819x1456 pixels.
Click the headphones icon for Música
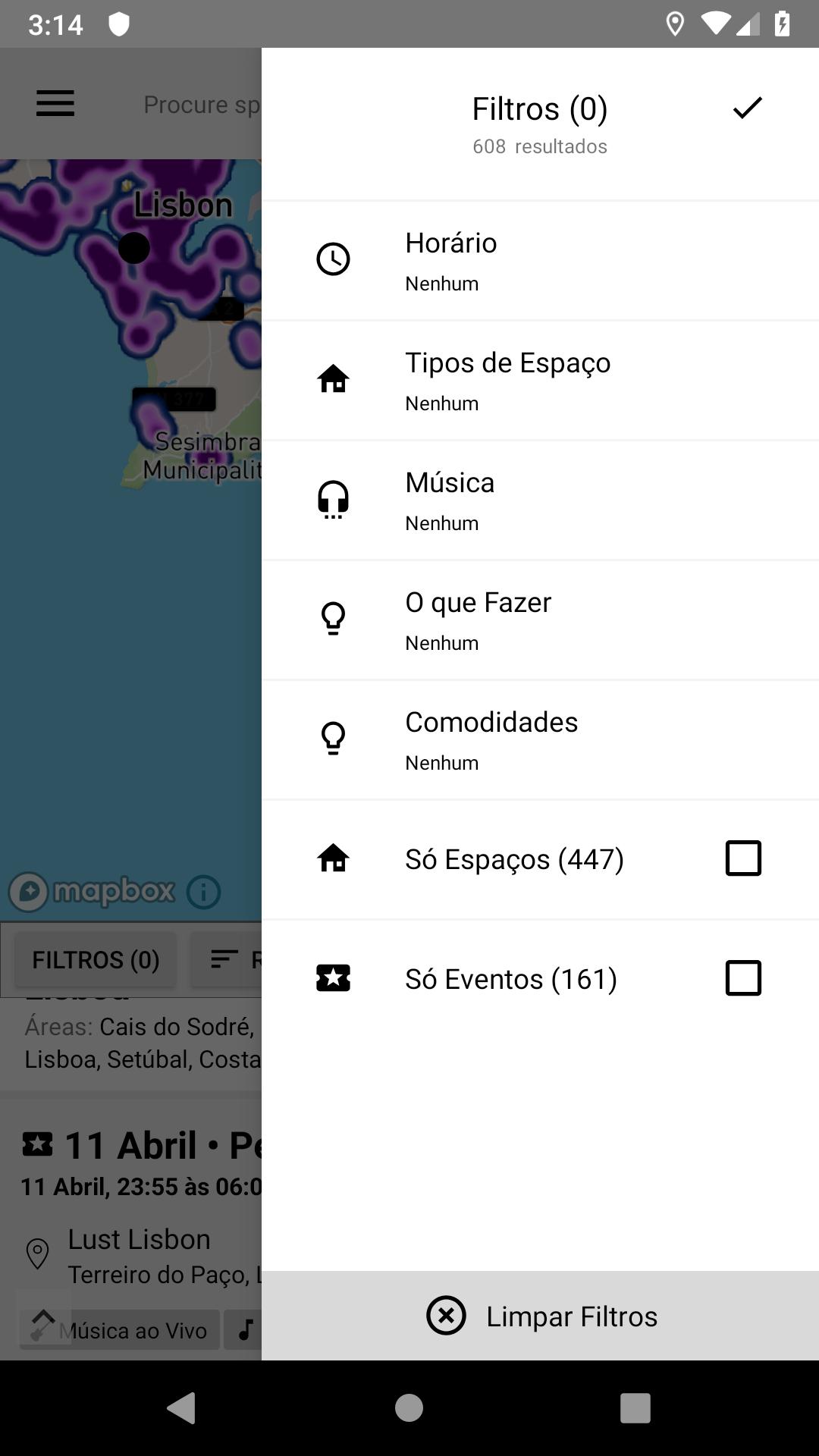tap(333, 498)
